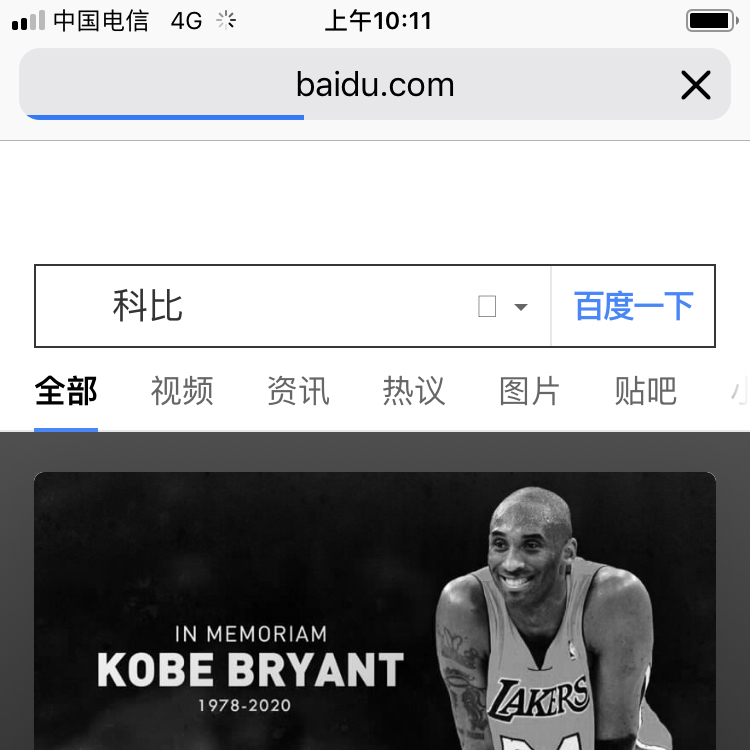Image resolution: width=750 pixels, height=750 pixels.
Task: Switch to the 资讯 tab
Action: point(298,391)
